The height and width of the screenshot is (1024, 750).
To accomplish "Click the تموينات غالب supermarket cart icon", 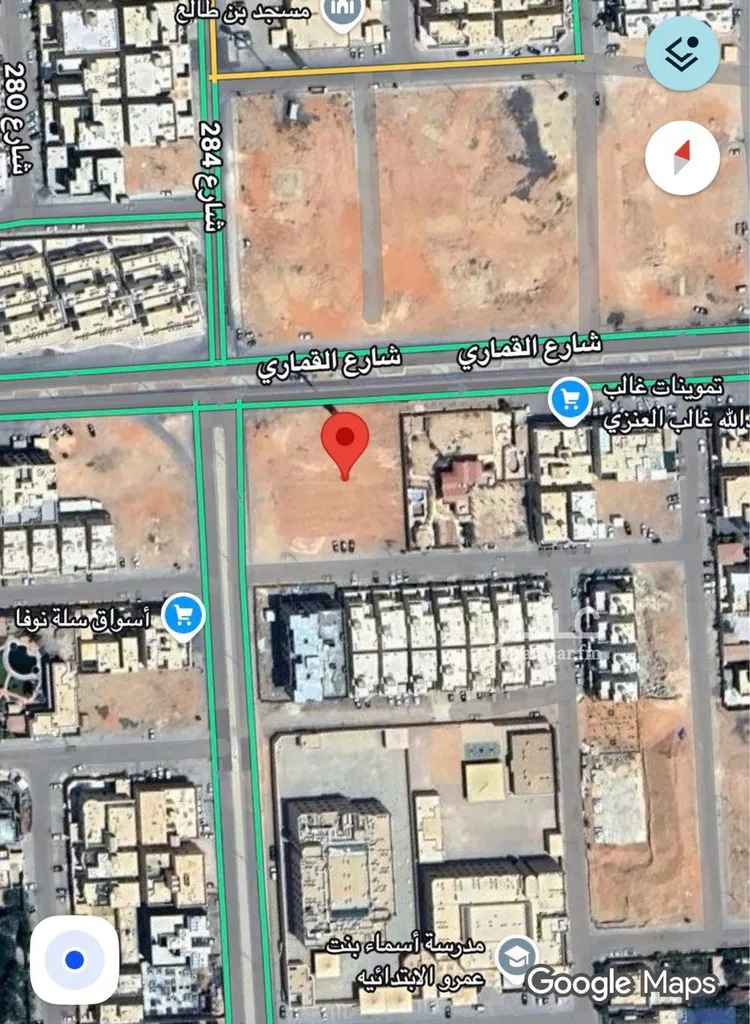I will 570,396.
